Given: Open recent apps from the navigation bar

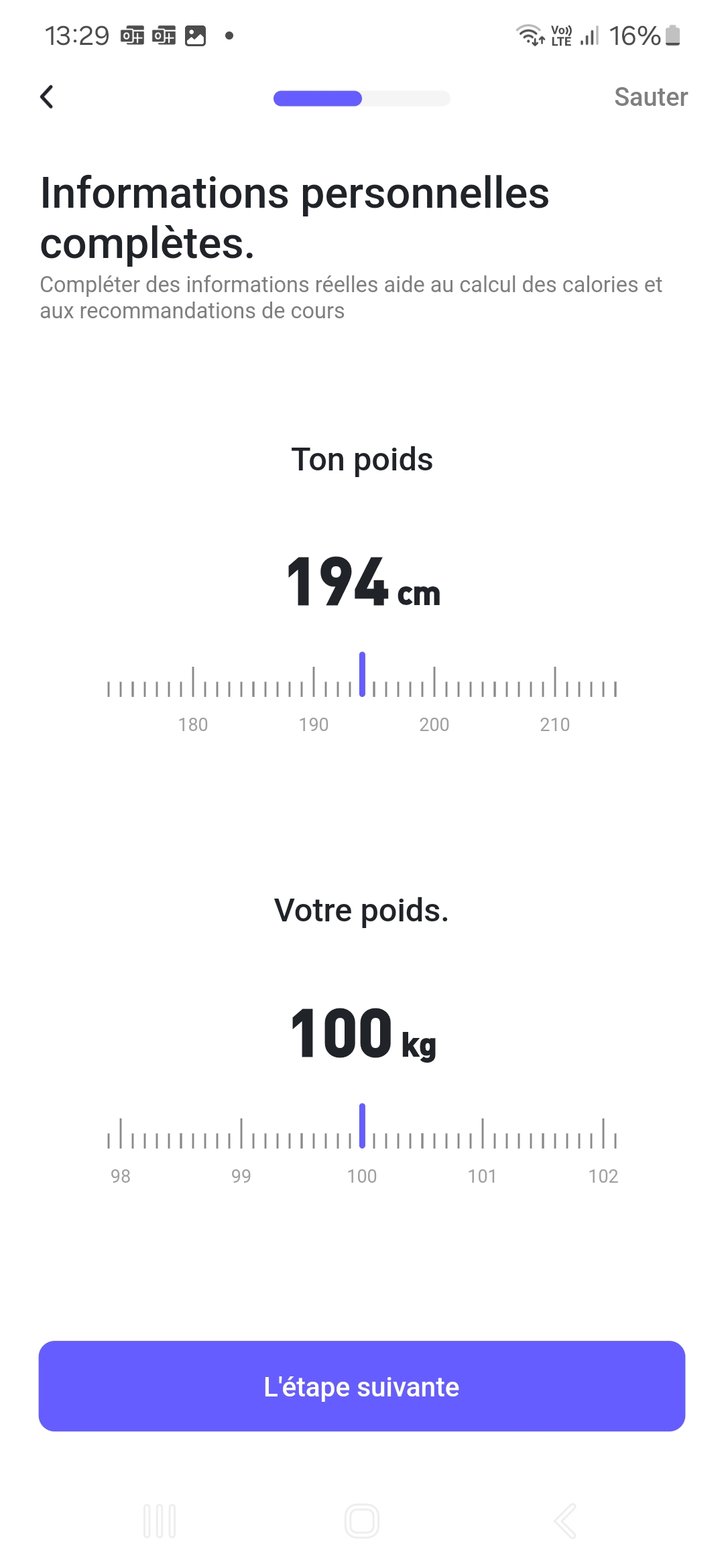Looking at the screenshot, I should [160, 1521].
